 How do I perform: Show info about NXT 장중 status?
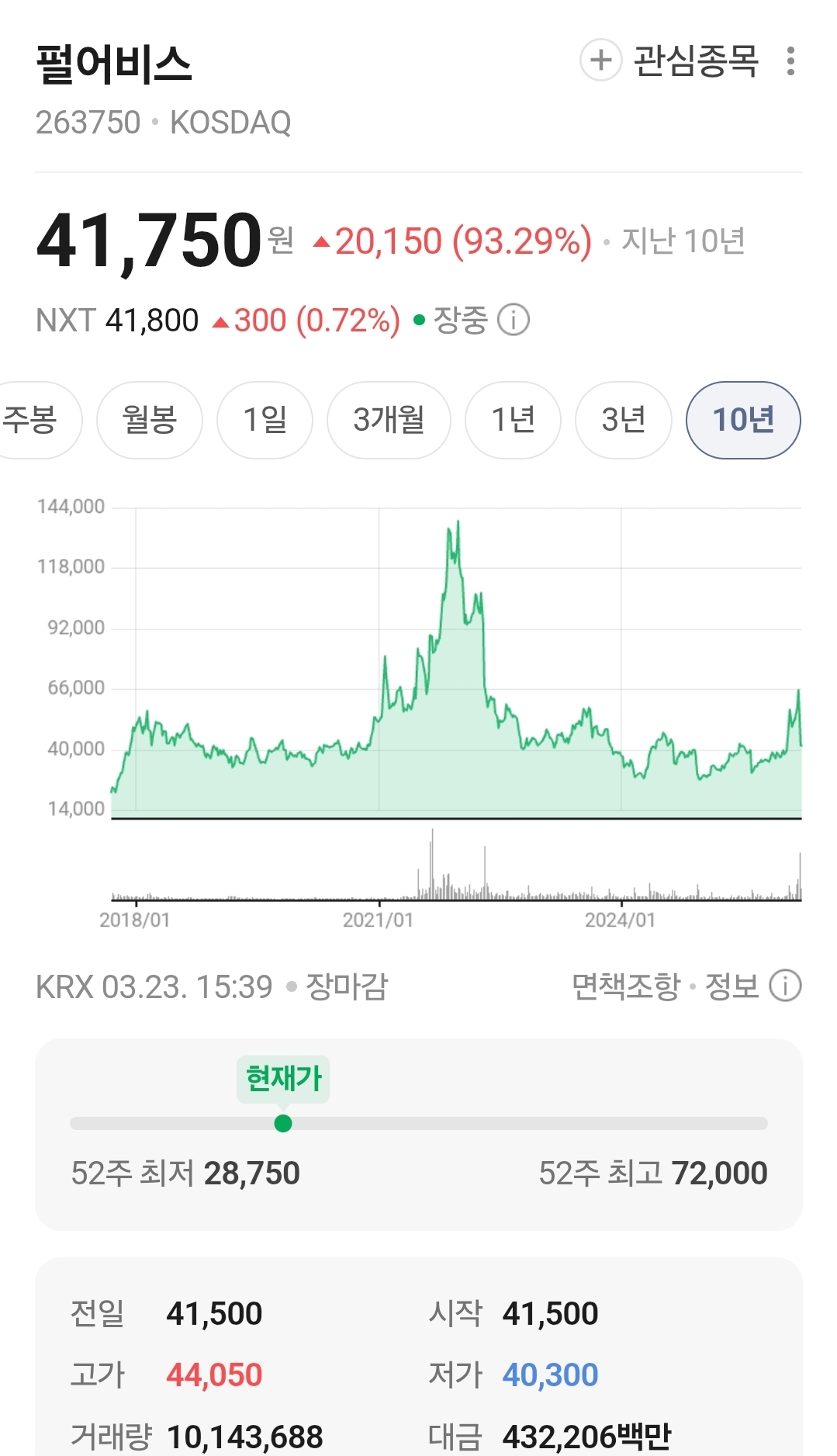(514, 320)
